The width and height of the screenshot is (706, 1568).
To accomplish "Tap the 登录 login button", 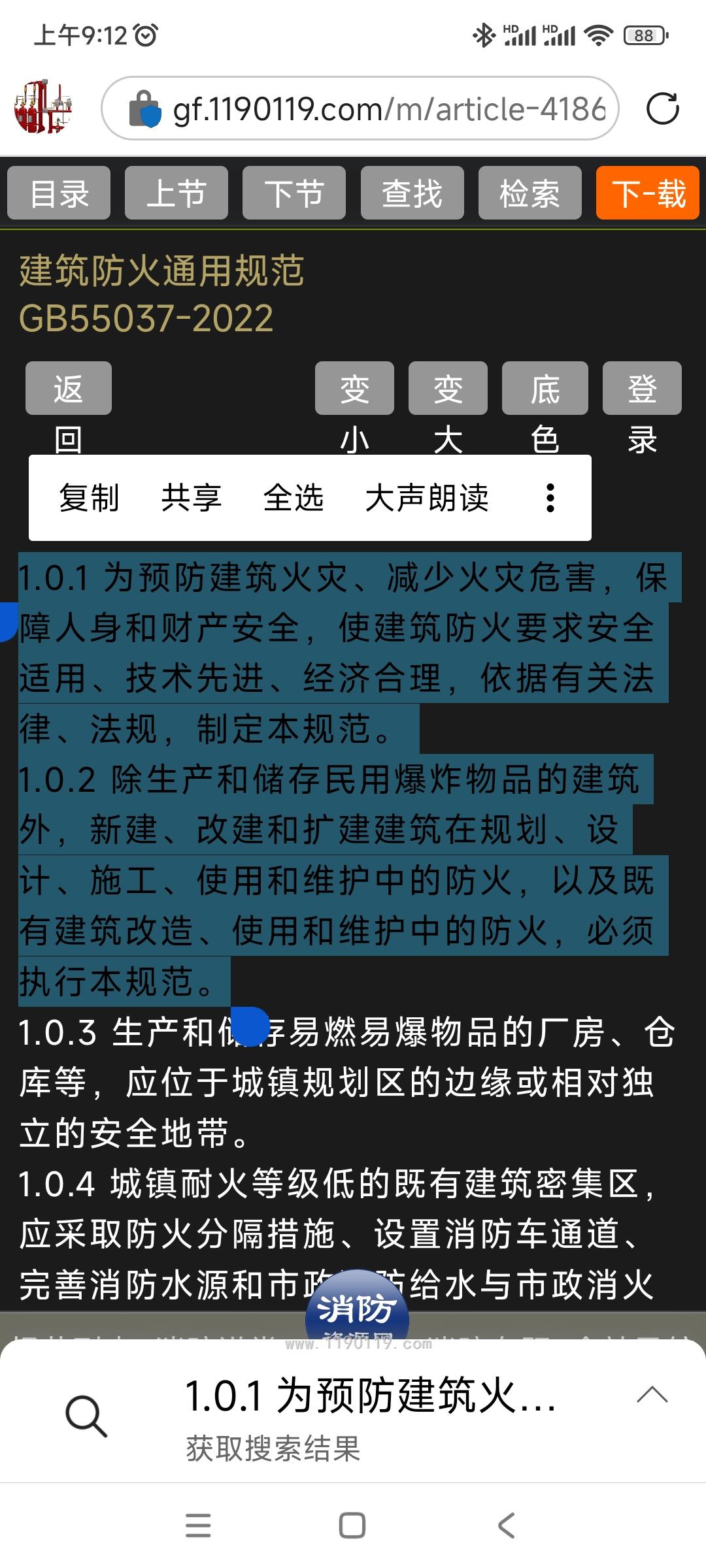I will pyautogui.click(x=642, y=389).
